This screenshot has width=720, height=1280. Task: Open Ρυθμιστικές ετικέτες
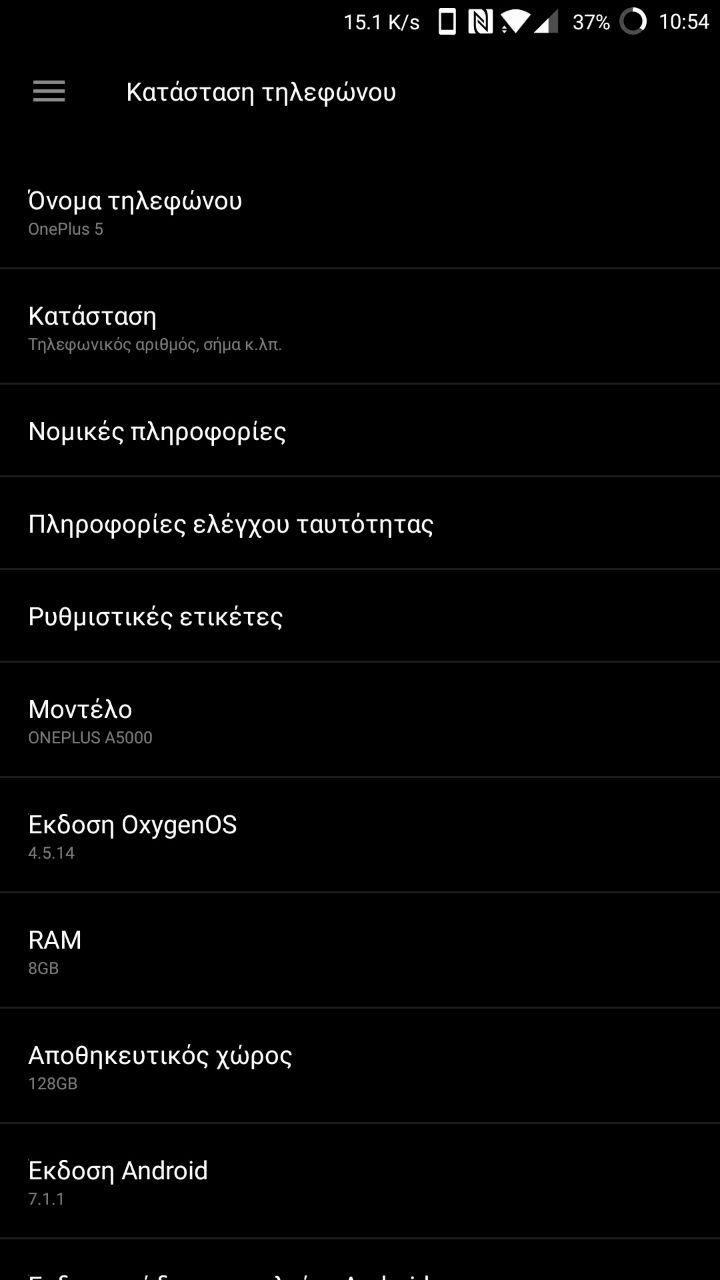[360, 616]
